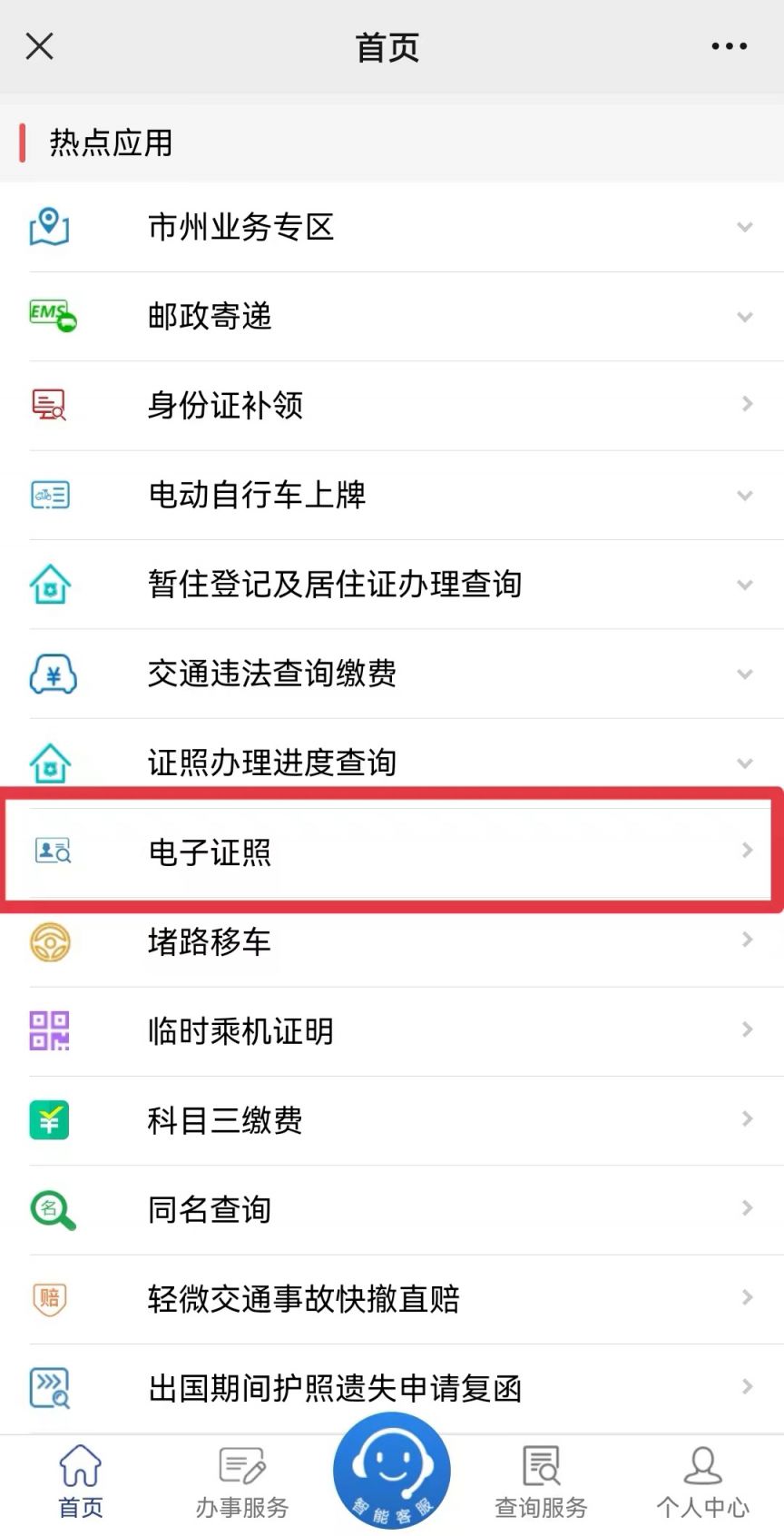784x1536 pixels.
Task: Open 临时乘机证明
Action: 390,1030
